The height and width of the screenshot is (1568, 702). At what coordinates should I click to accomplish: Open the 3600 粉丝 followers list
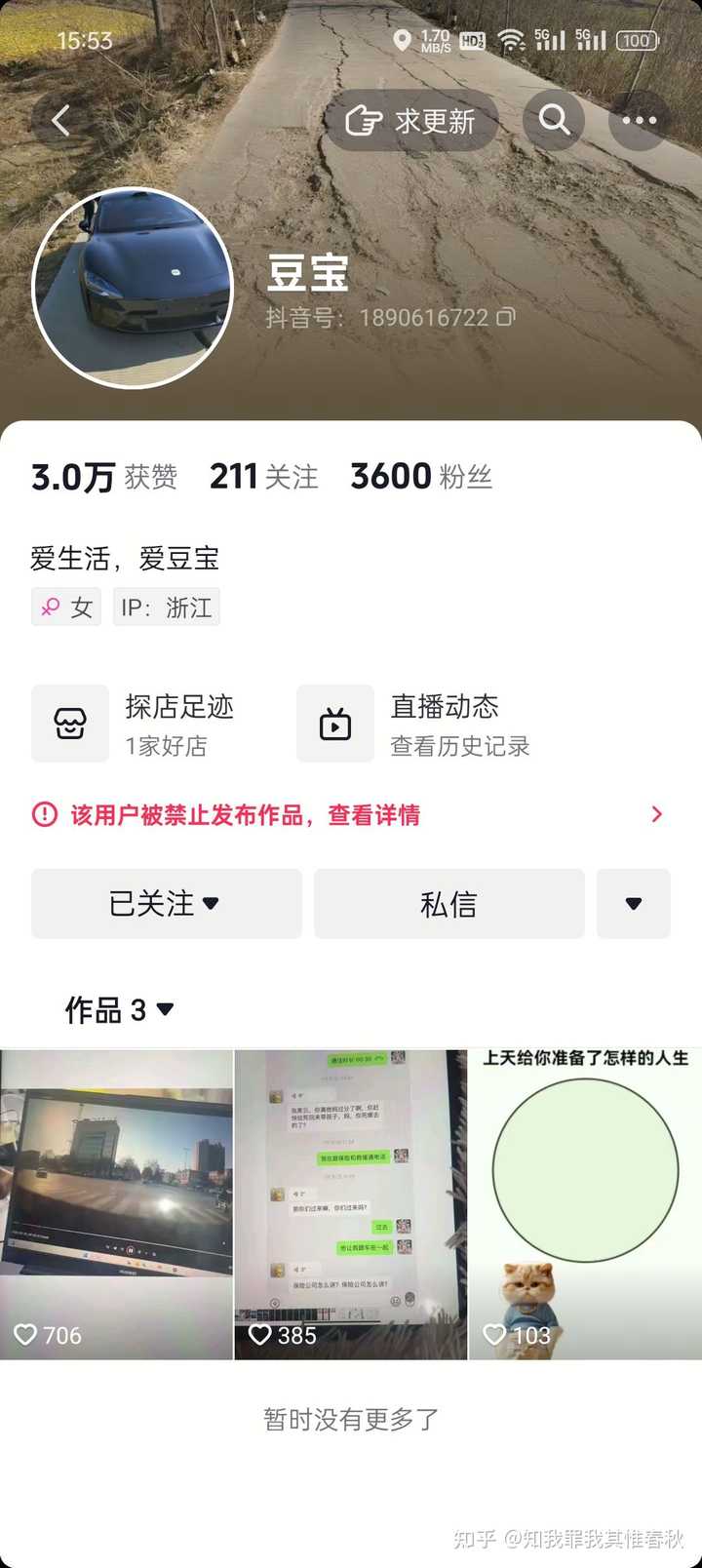click(x=421, y=477)
